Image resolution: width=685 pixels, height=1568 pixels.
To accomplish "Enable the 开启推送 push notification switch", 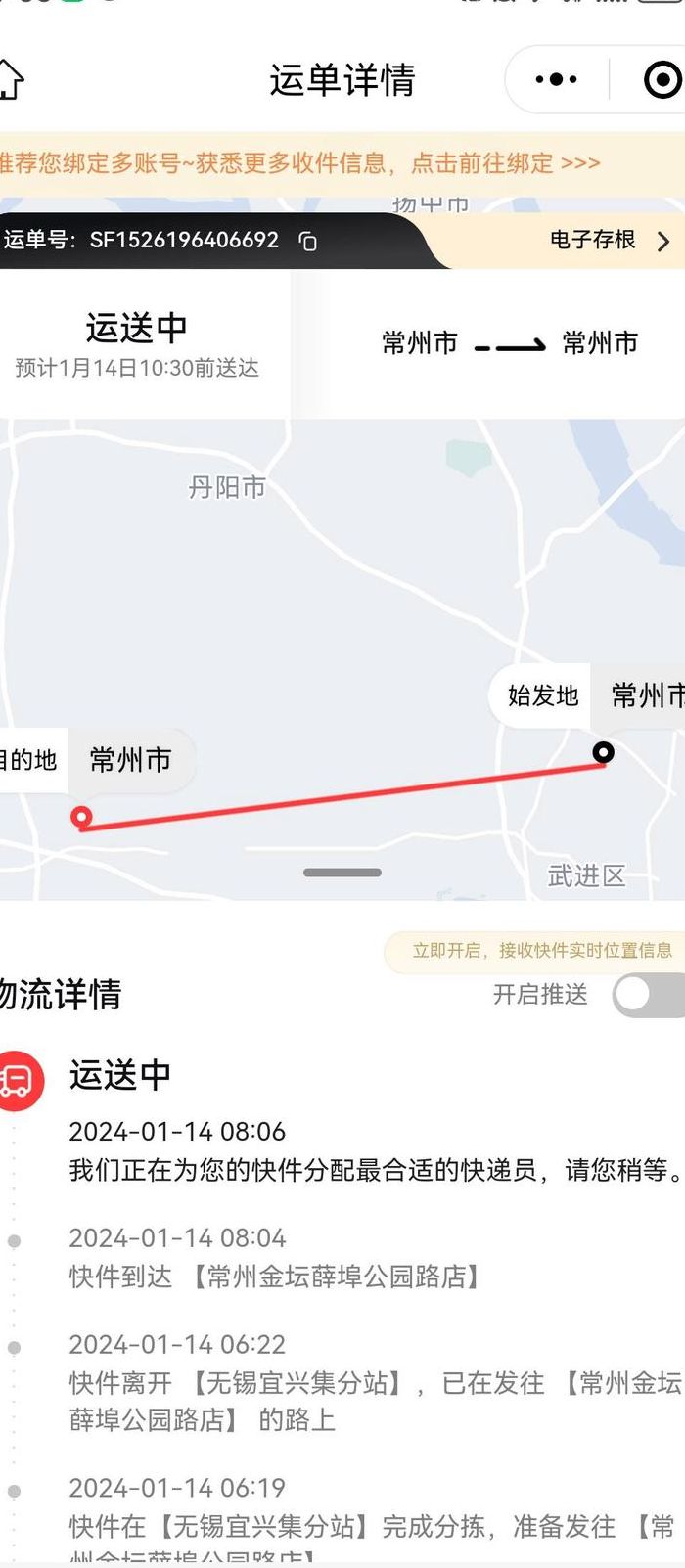I will (650, 995).
